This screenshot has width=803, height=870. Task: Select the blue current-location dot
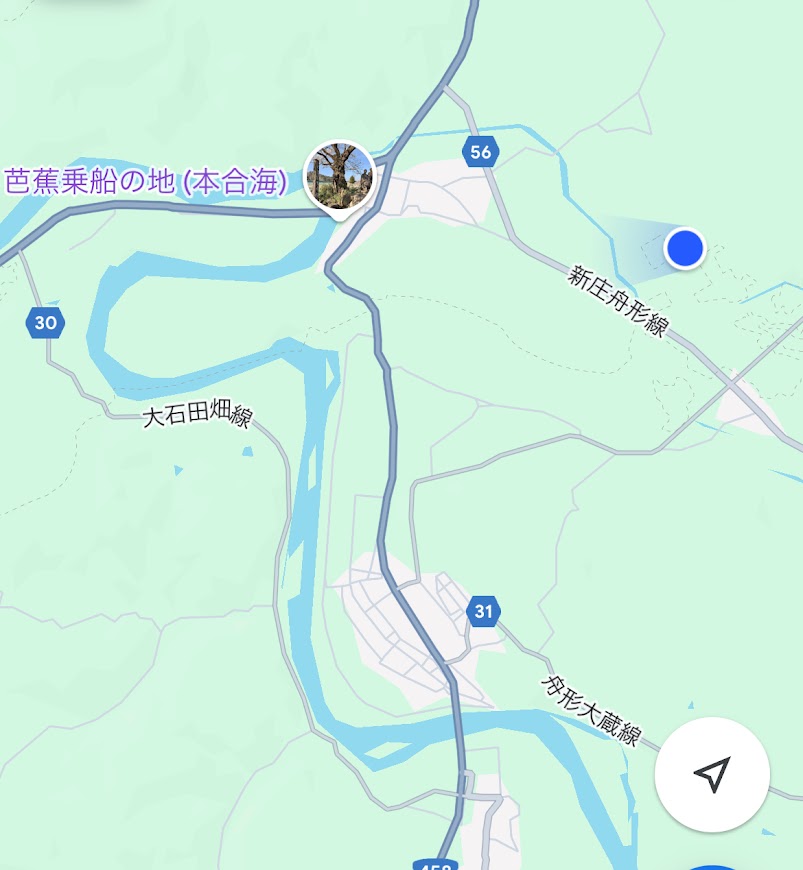[685, 248]
